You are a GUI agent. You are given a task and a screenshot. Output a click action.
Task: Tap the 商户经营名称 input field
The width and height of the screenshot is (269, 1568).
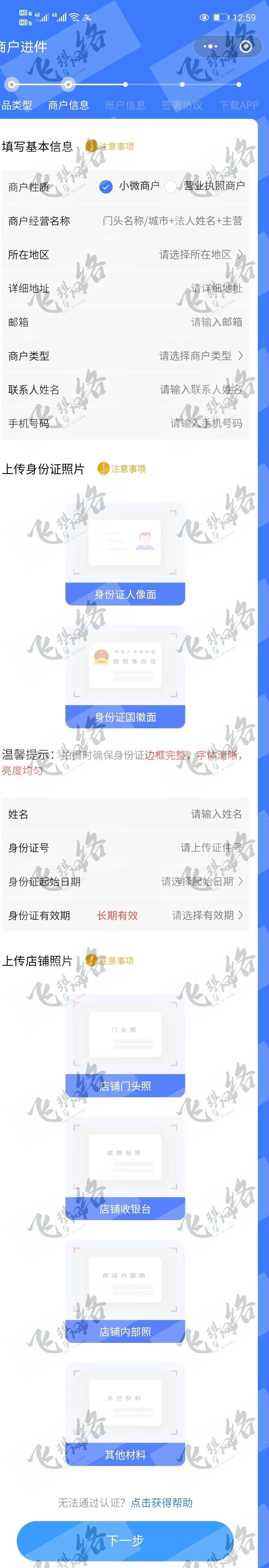pyautogui.click(x=172, y=220)
